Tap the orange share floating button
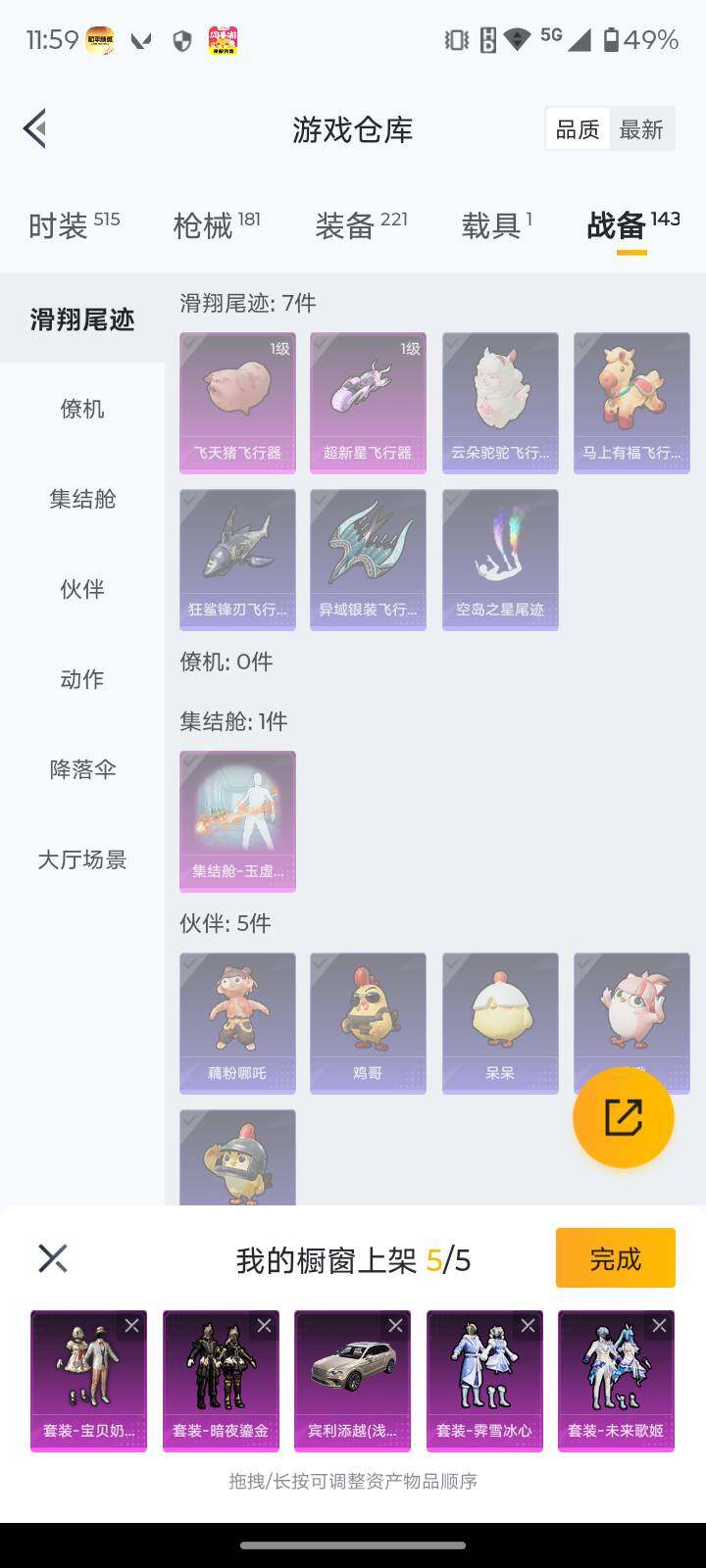 [623, 1117]
